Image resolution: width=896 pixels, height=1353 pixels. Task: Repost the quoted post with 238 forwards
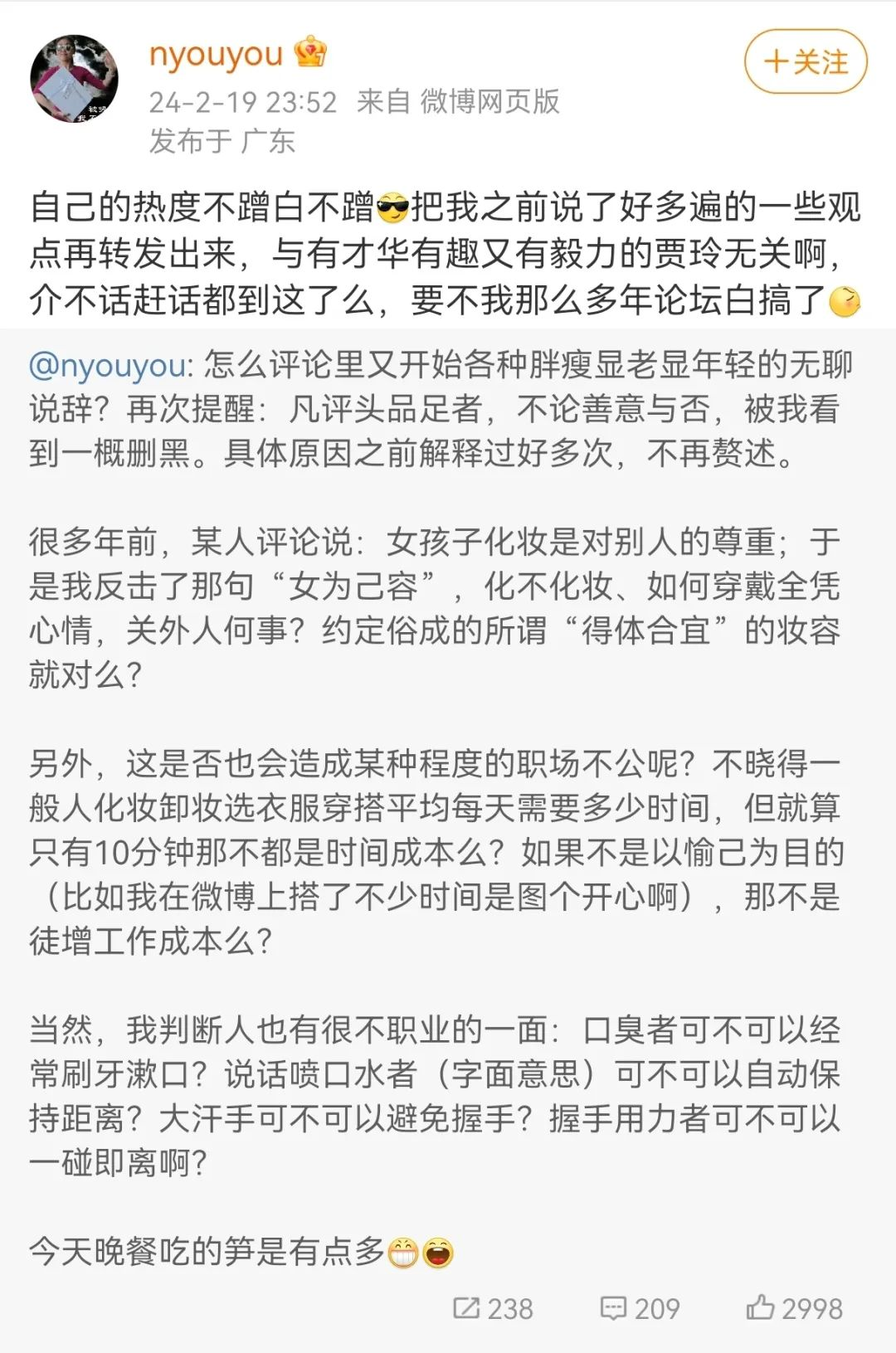493,1308
